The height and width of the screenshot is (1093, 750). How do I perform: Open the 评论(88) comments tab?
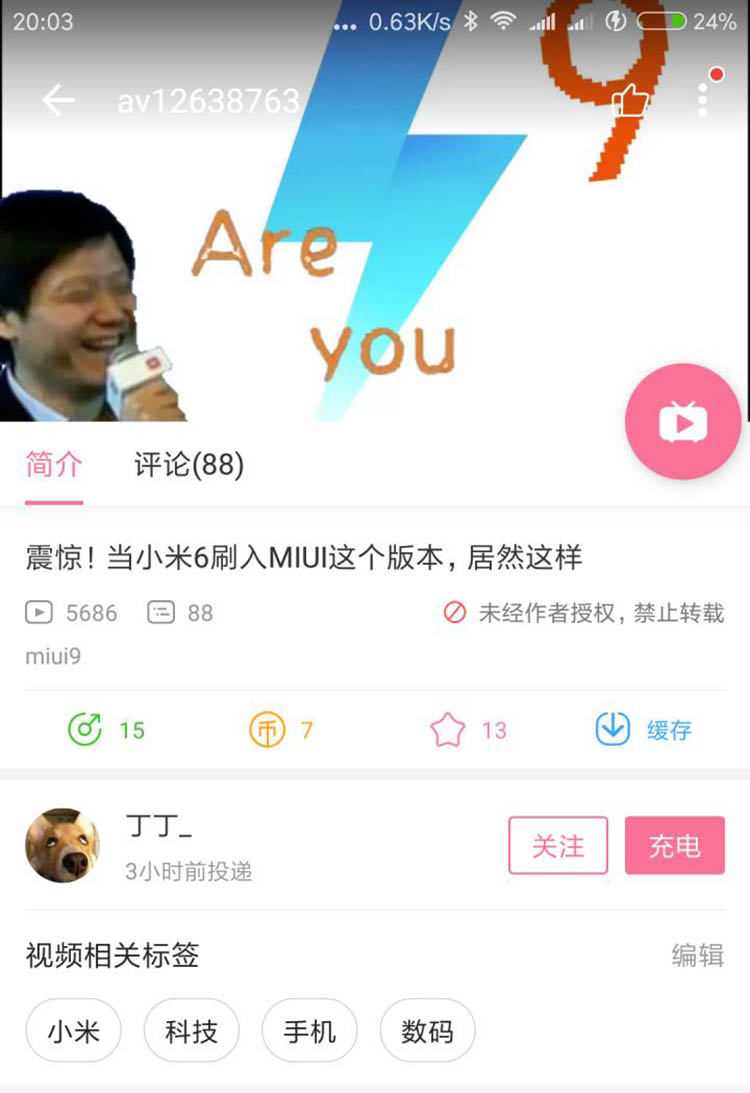pos(189,465)
